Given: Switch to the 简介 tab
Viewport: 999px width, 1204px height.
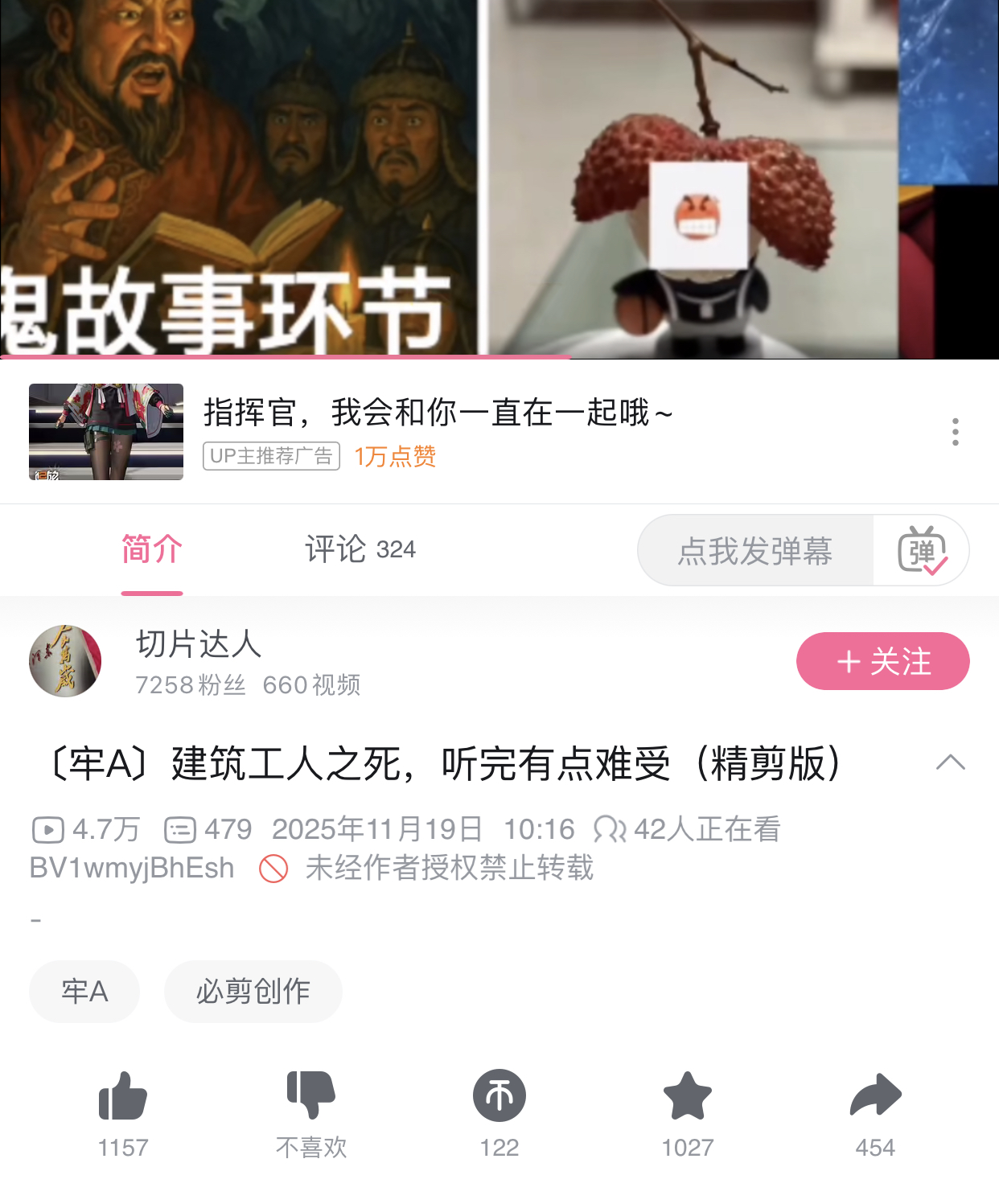Looking at the screenshot, I should coord(152,550).
